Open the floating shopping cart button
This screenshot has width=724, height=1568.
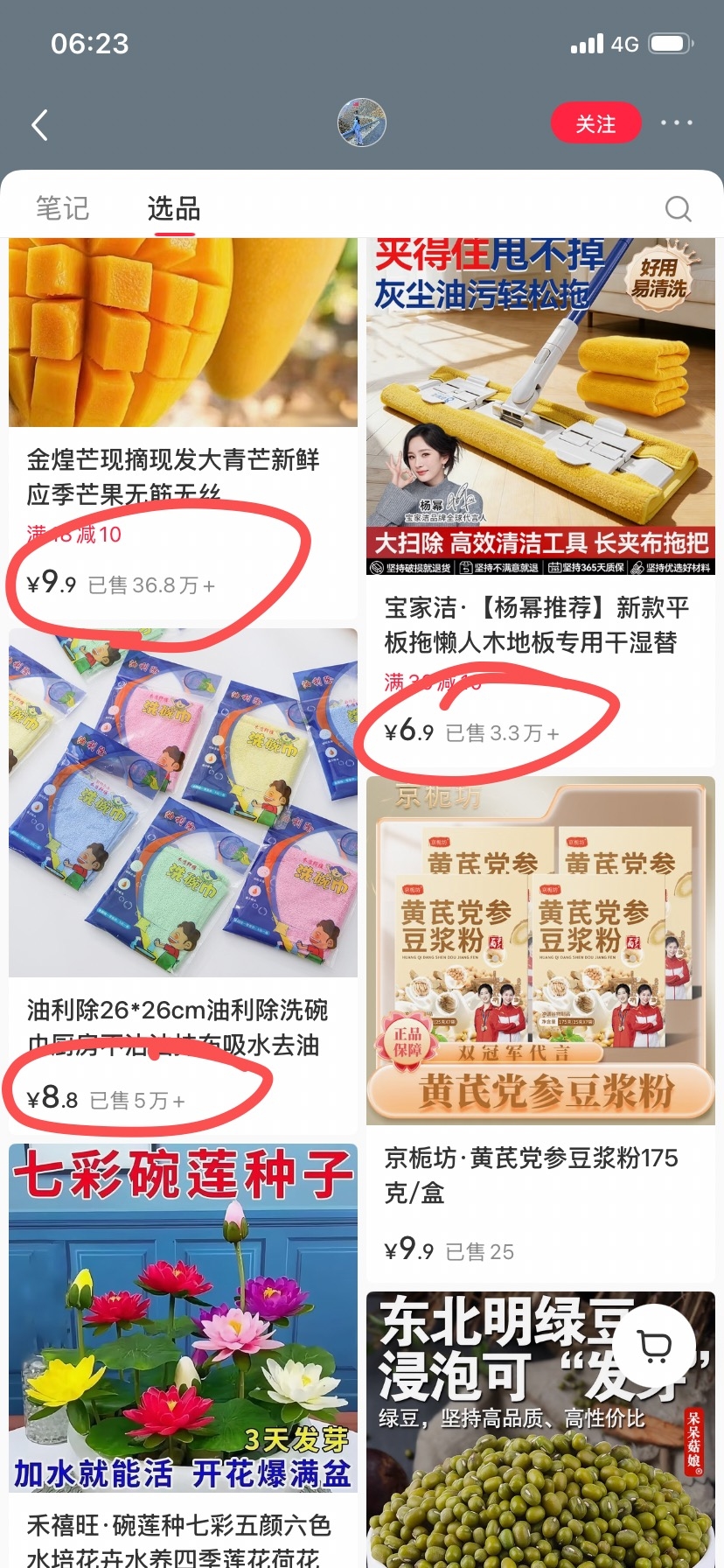[654, 1346]
